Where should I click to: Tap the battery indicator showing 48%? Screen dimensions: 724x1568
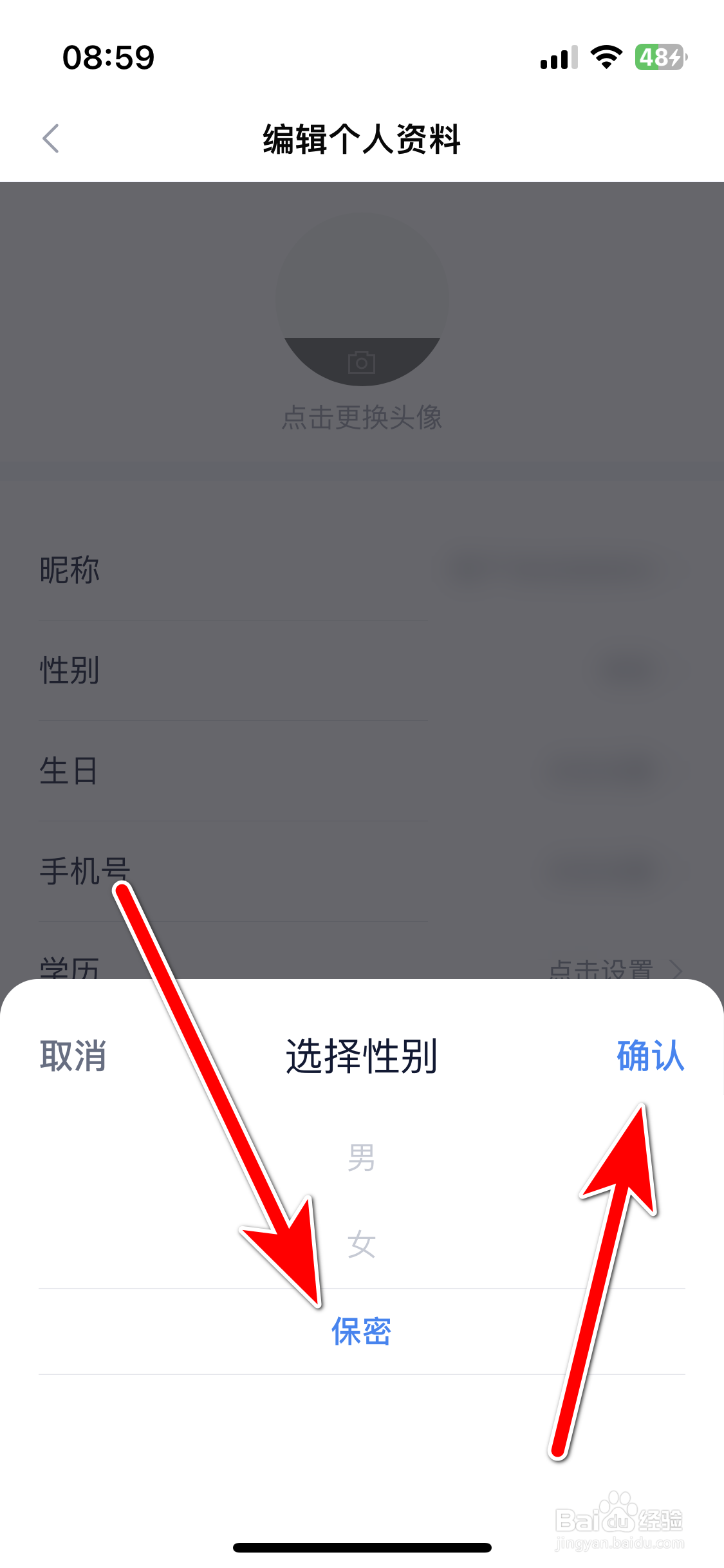[x=659, y=58]
